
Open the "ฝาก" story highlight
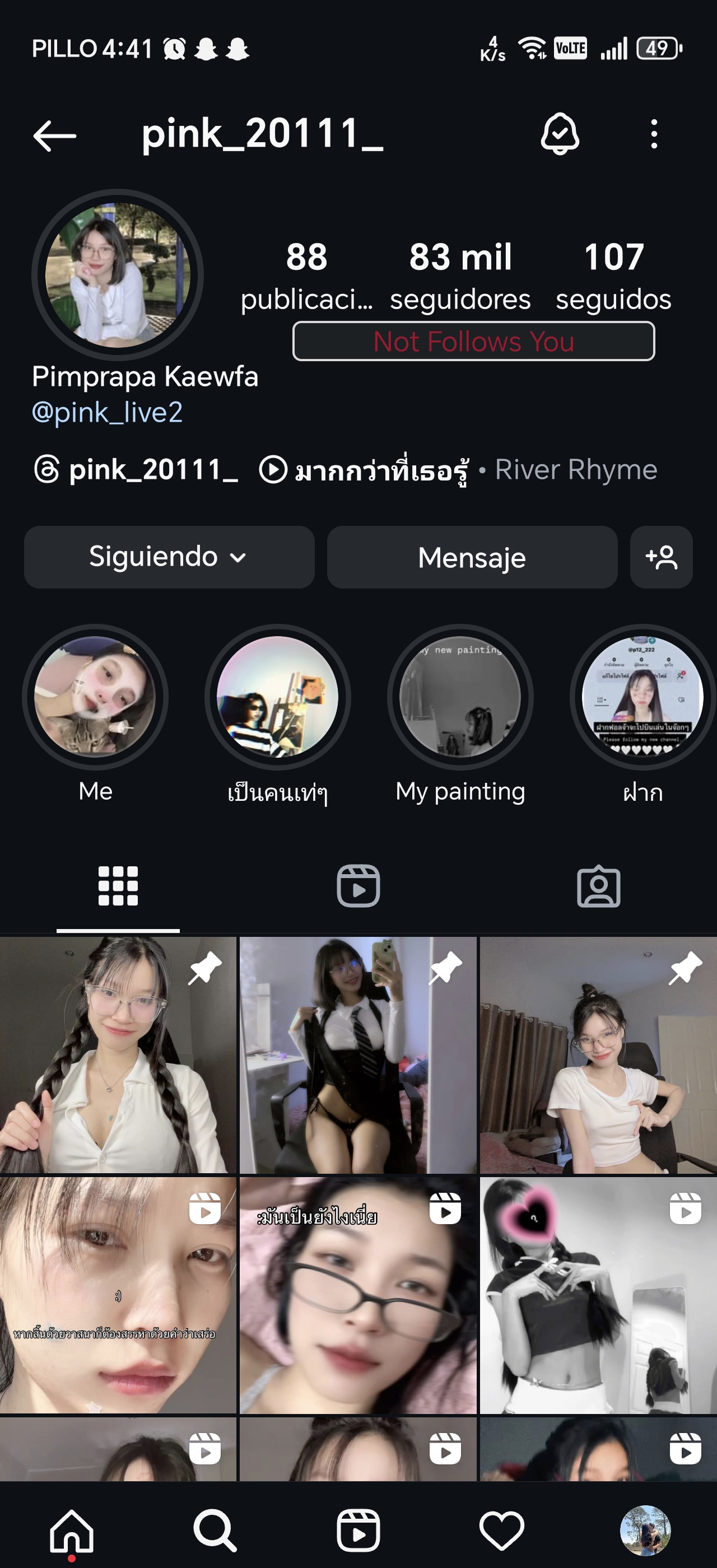tap(642, 696)
